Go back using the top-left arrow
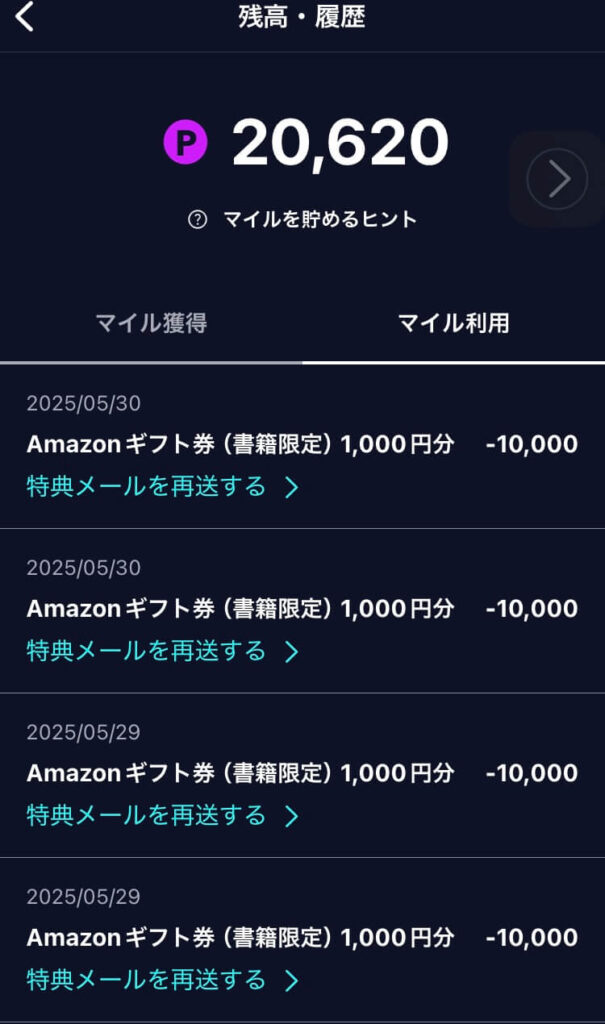This screenshot has width=605, height=1024. click(x=24, y=16)
